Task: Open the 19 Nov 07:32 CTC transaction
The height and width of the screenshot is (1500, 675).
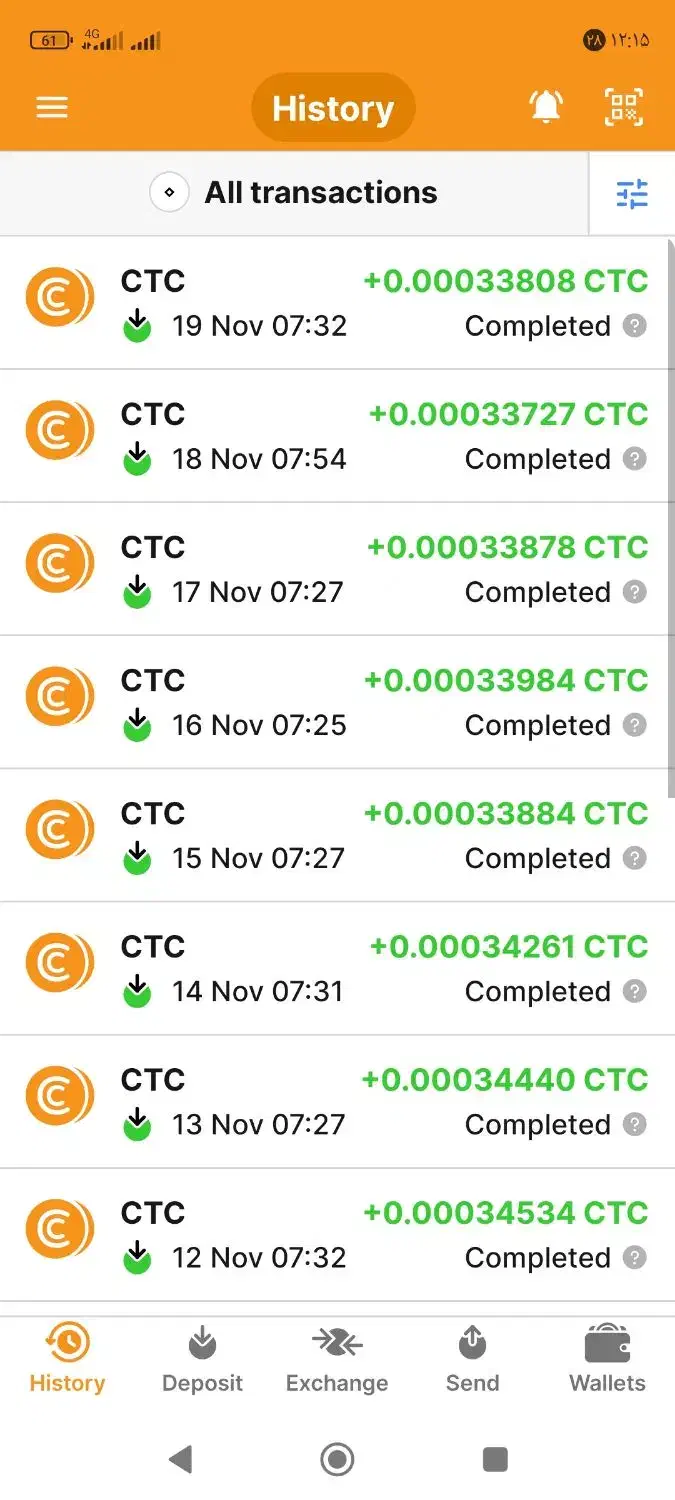Action: [336, 303]
